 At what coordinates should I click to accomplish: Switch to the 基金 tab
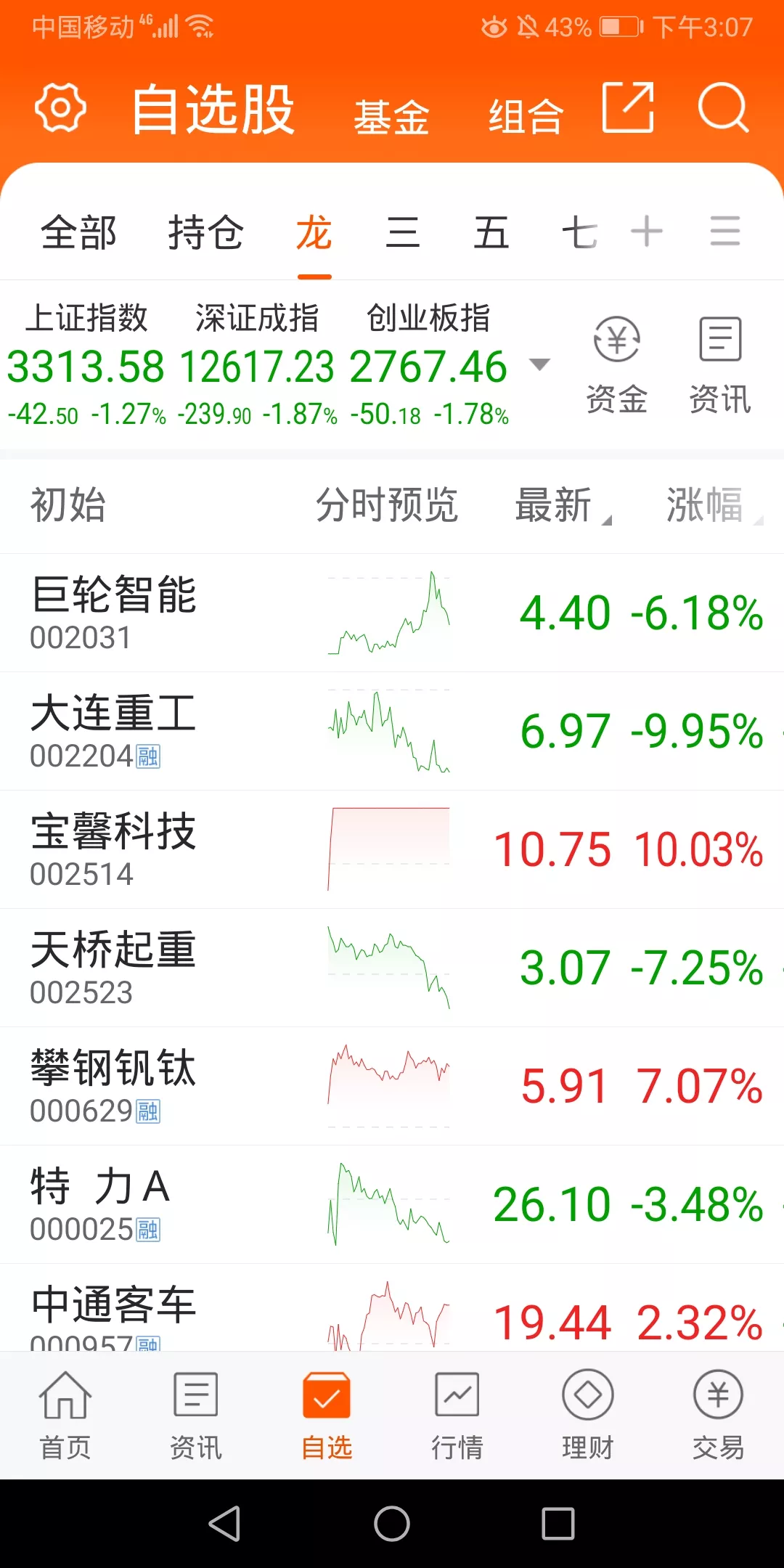pos(391,118)
